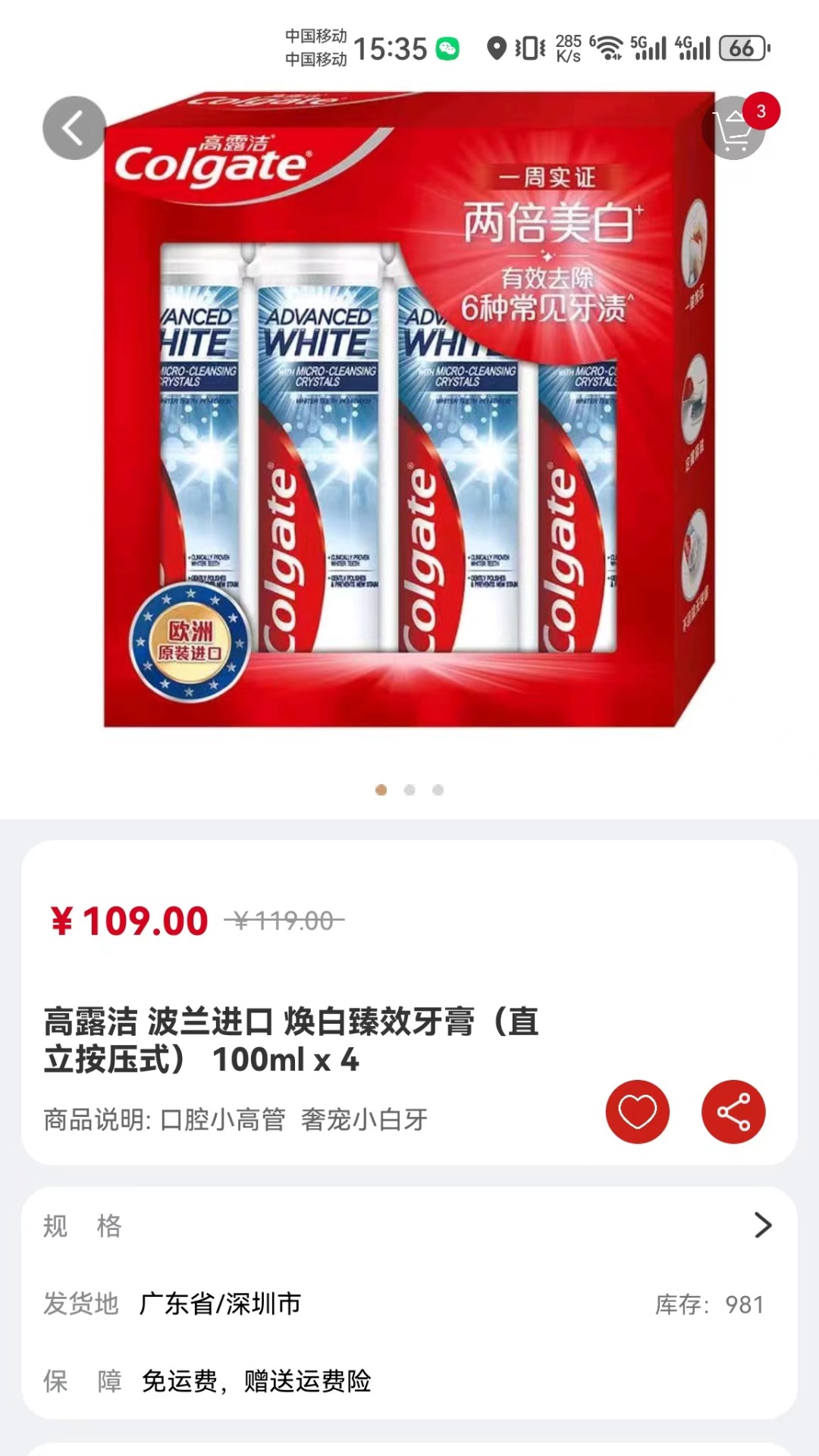
Task: Tap the location pin icon in status bar
Action: click(497, 47)
